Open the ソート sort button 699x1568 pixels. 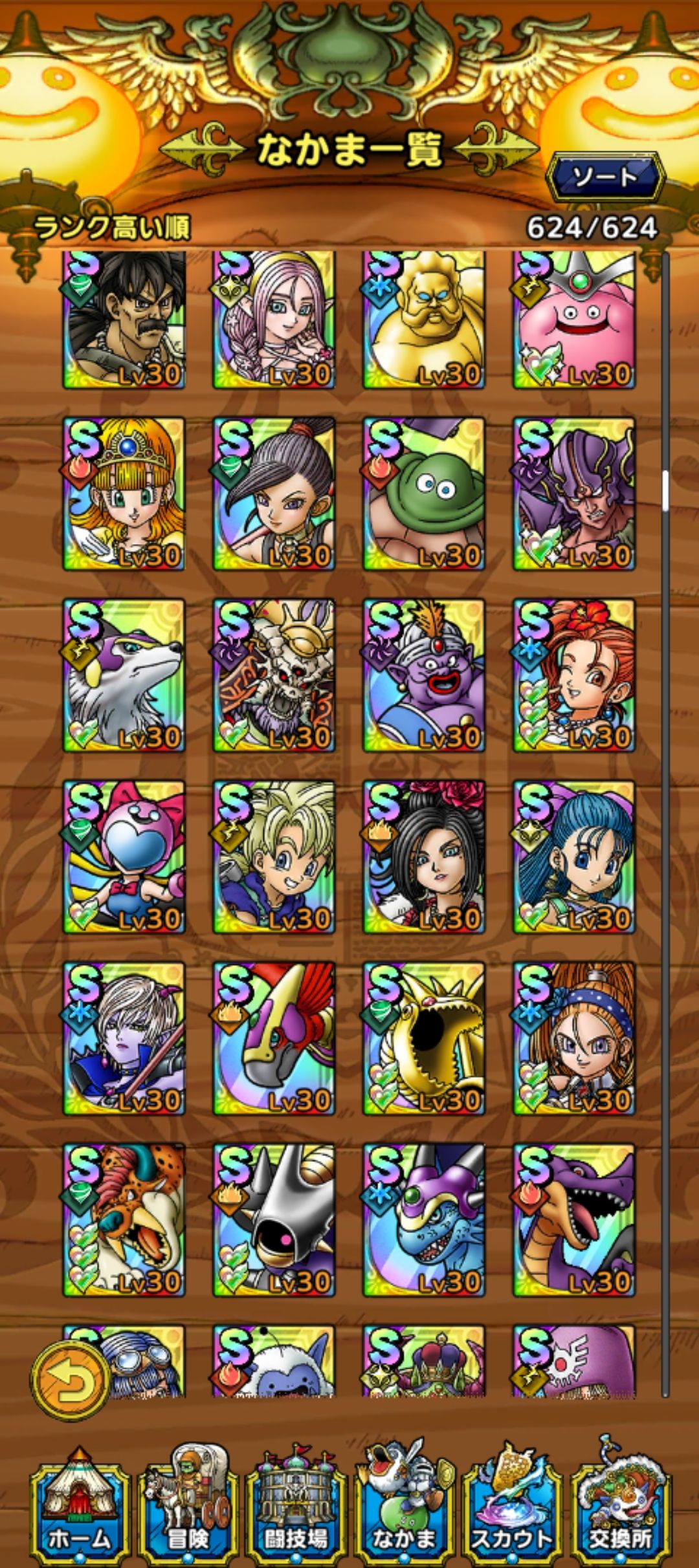605,177
